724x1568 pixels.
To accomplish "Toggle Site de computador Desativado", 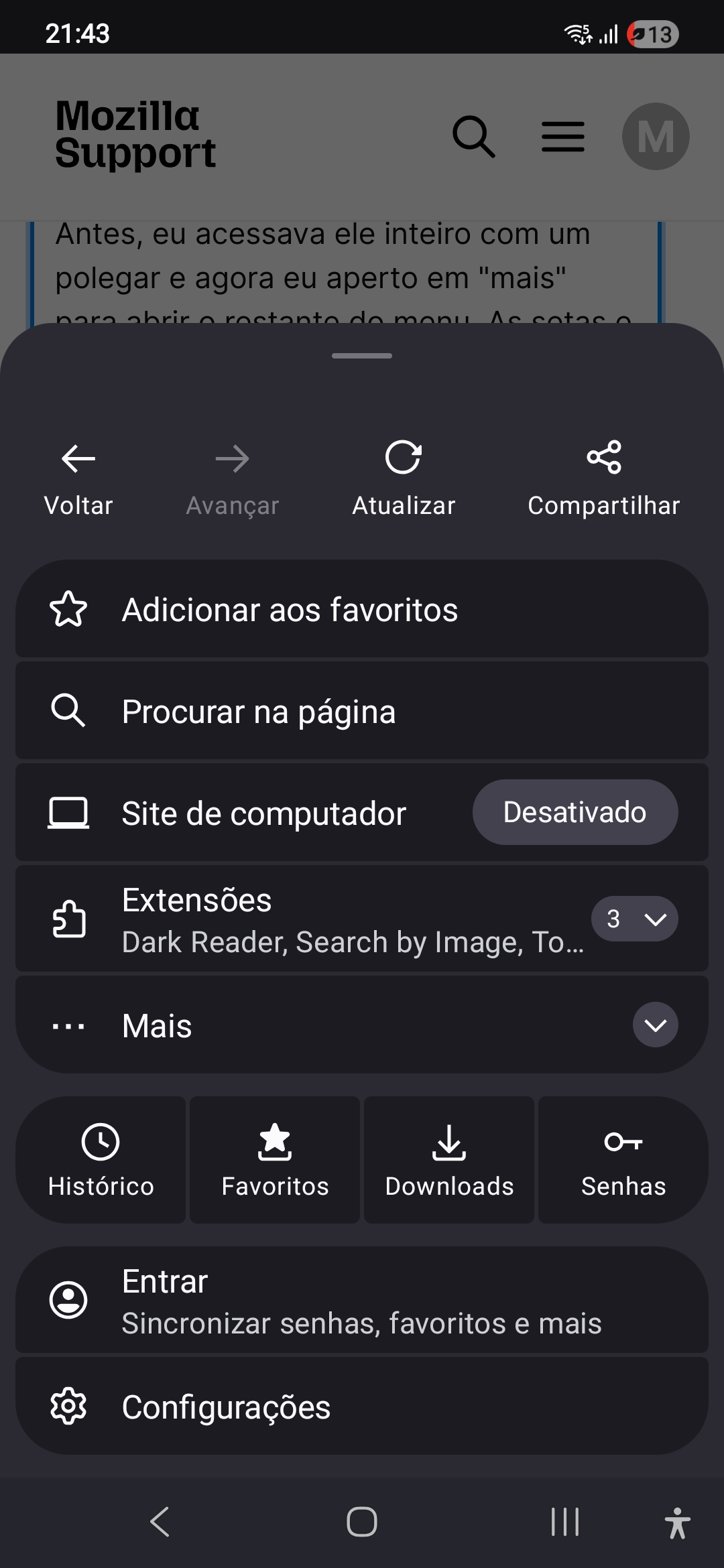I will pyautogui.click(x=575, y=812).
